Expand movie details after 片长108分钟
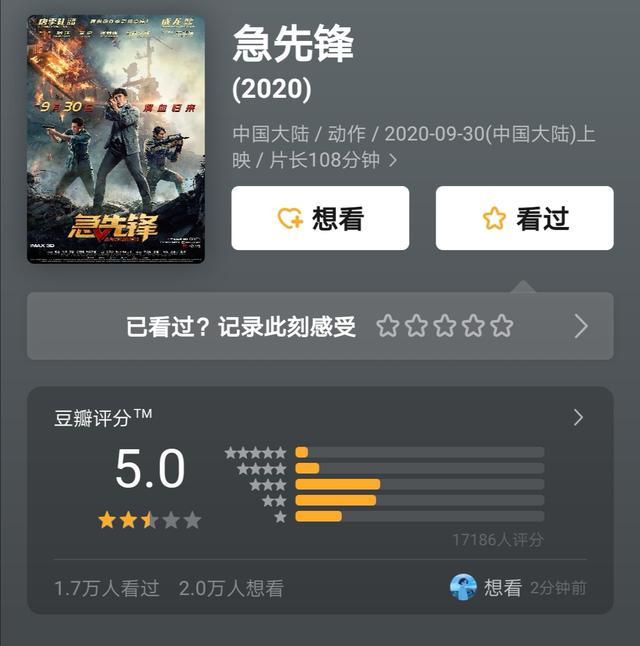 393,160
